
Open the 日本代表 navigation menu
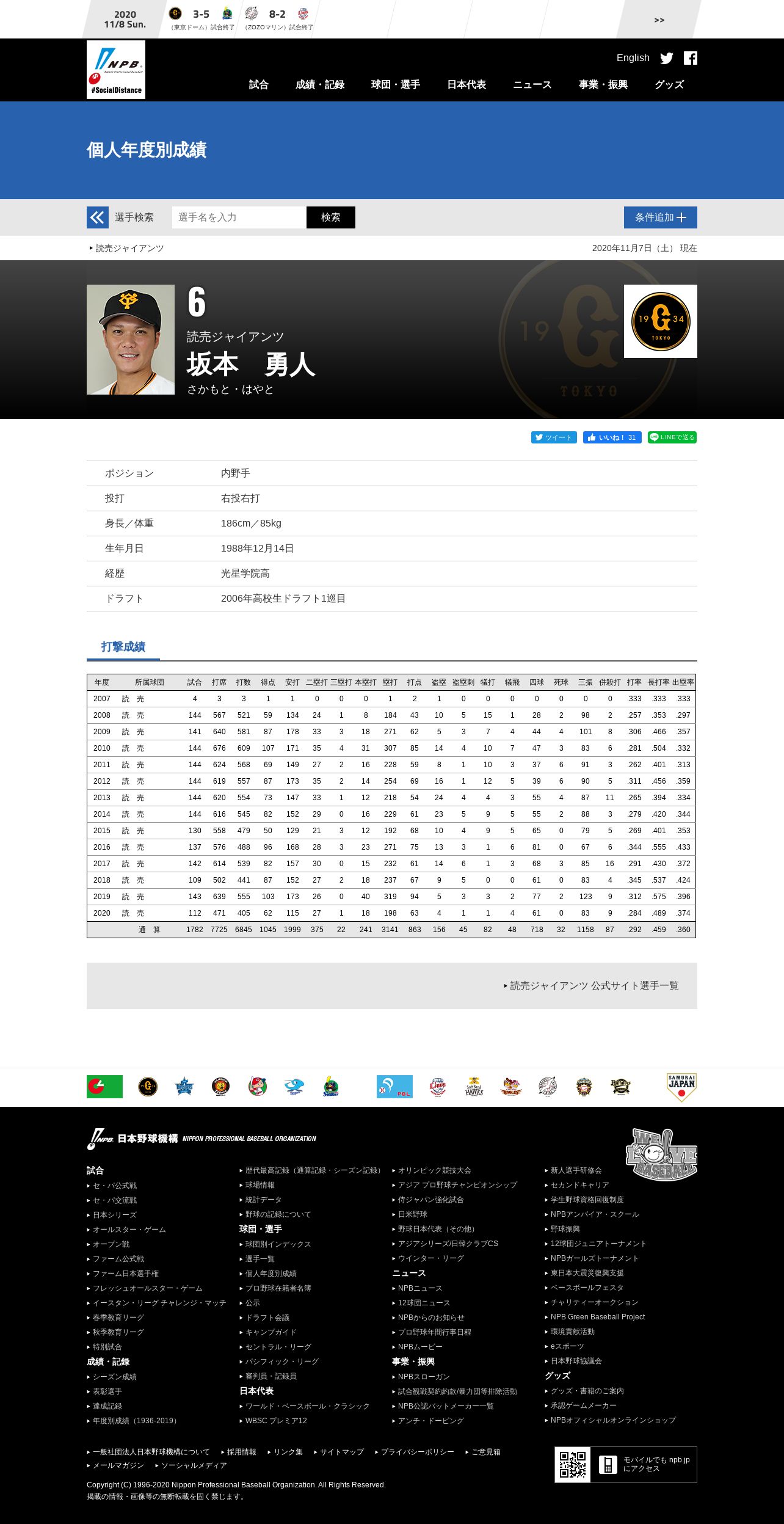[466, 85]
